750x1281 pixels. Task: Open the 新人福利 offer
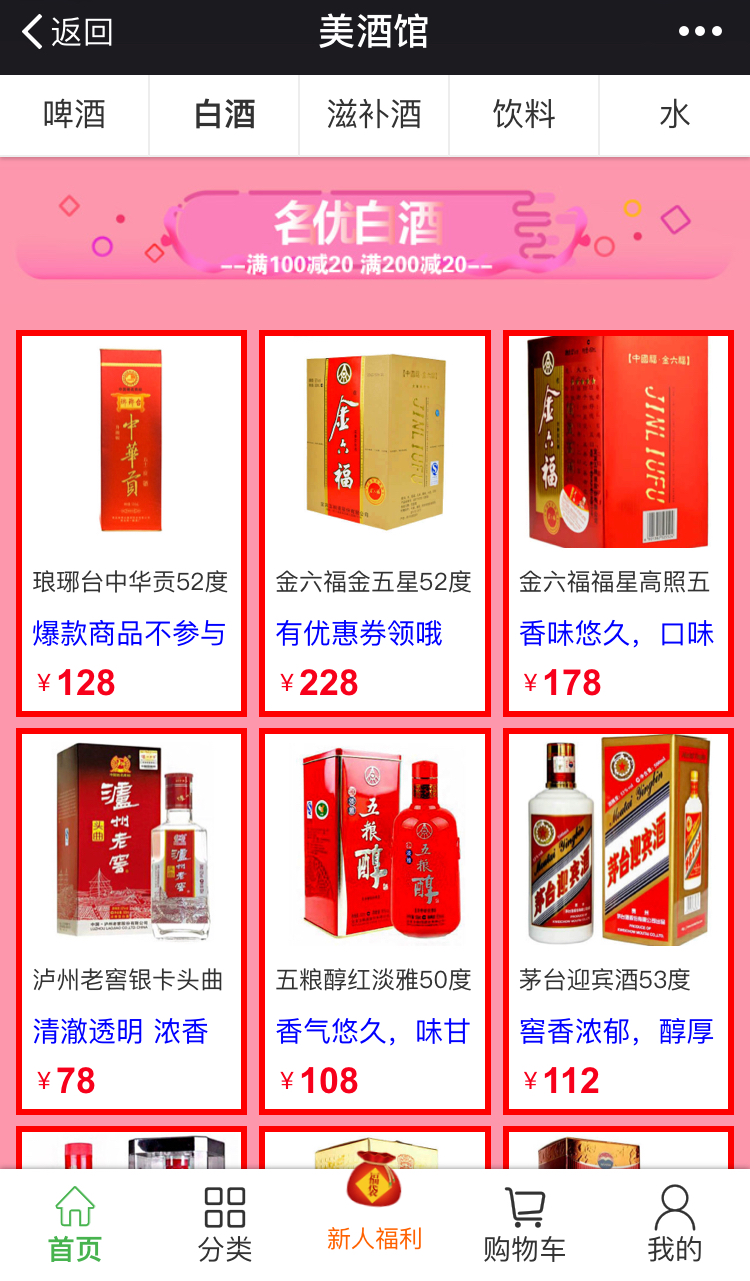click(x=374, y=1215)
